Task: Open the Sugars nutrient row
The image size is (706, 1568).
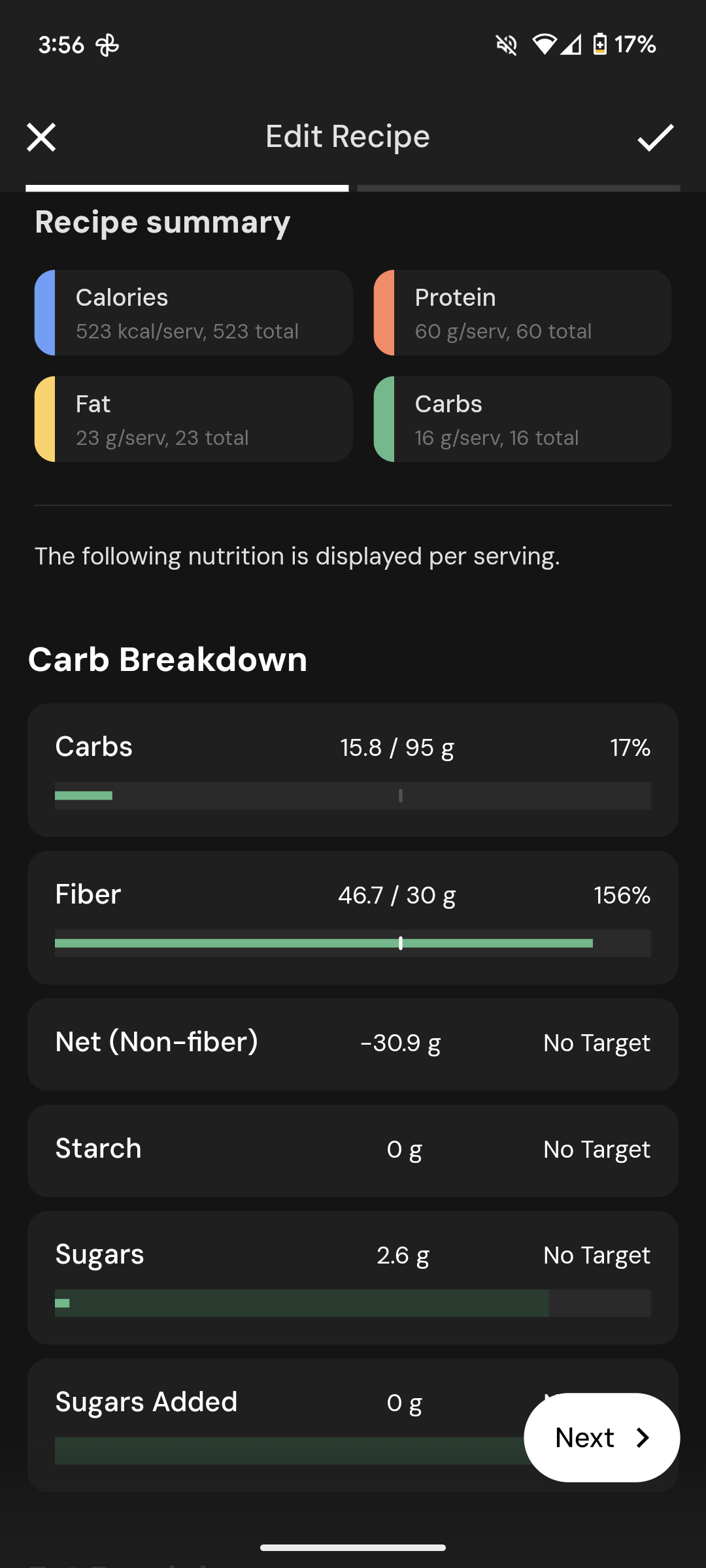Action: [353, 1278]
